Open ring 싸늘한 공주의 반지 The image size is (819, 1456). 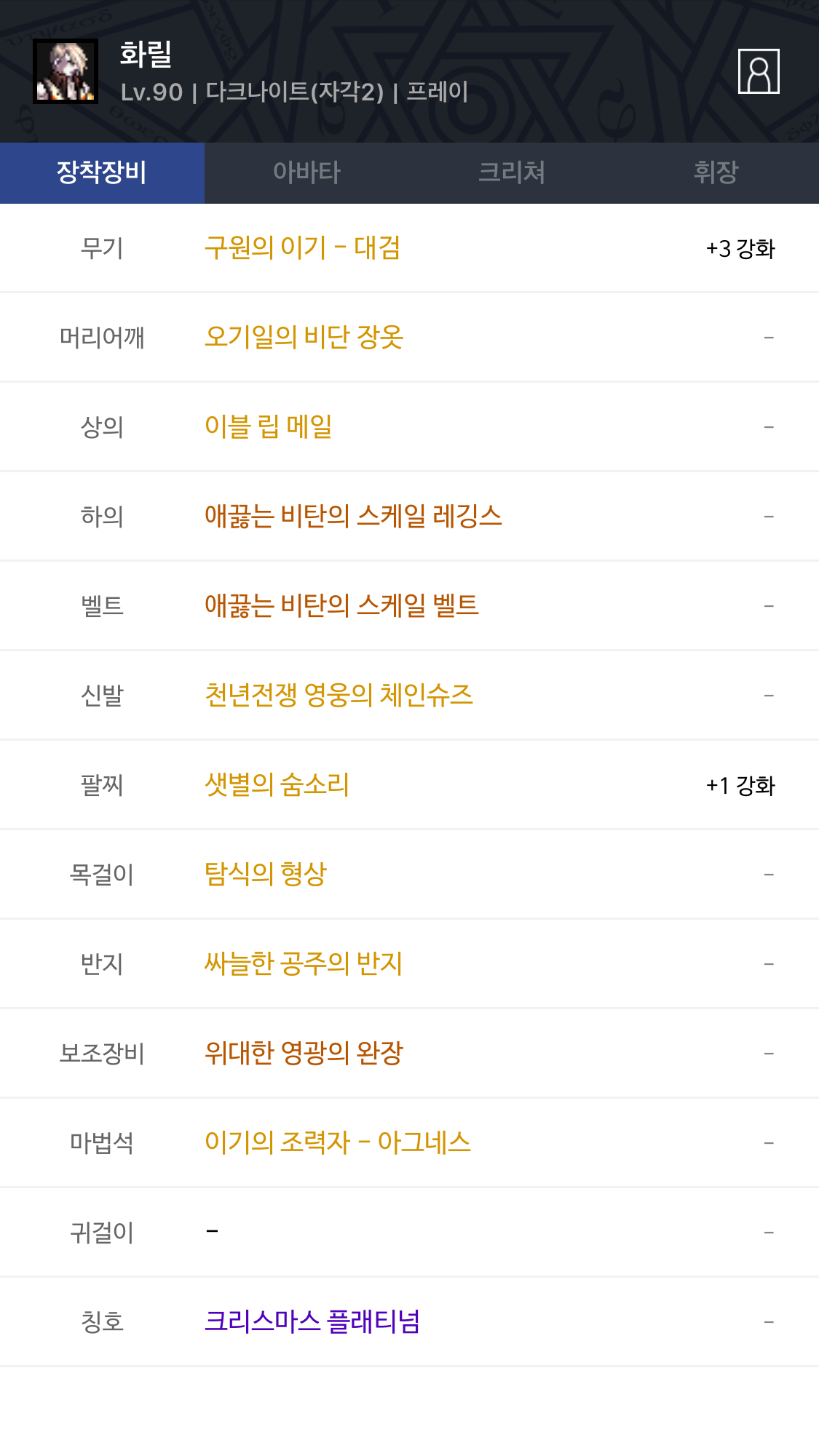[304, 963]
